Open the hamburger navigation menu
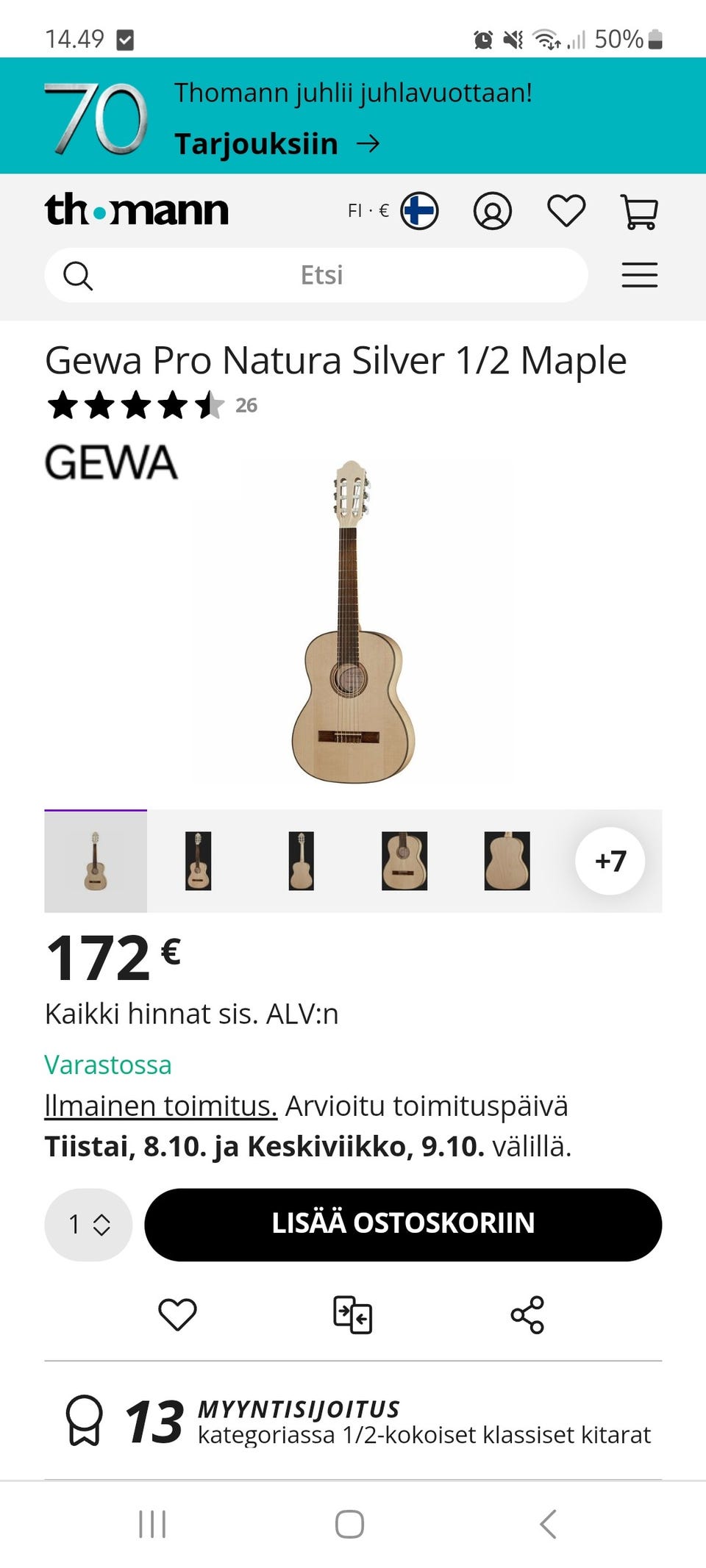Viewport: 706px width, 1568px height. click(x=639, y=275)
